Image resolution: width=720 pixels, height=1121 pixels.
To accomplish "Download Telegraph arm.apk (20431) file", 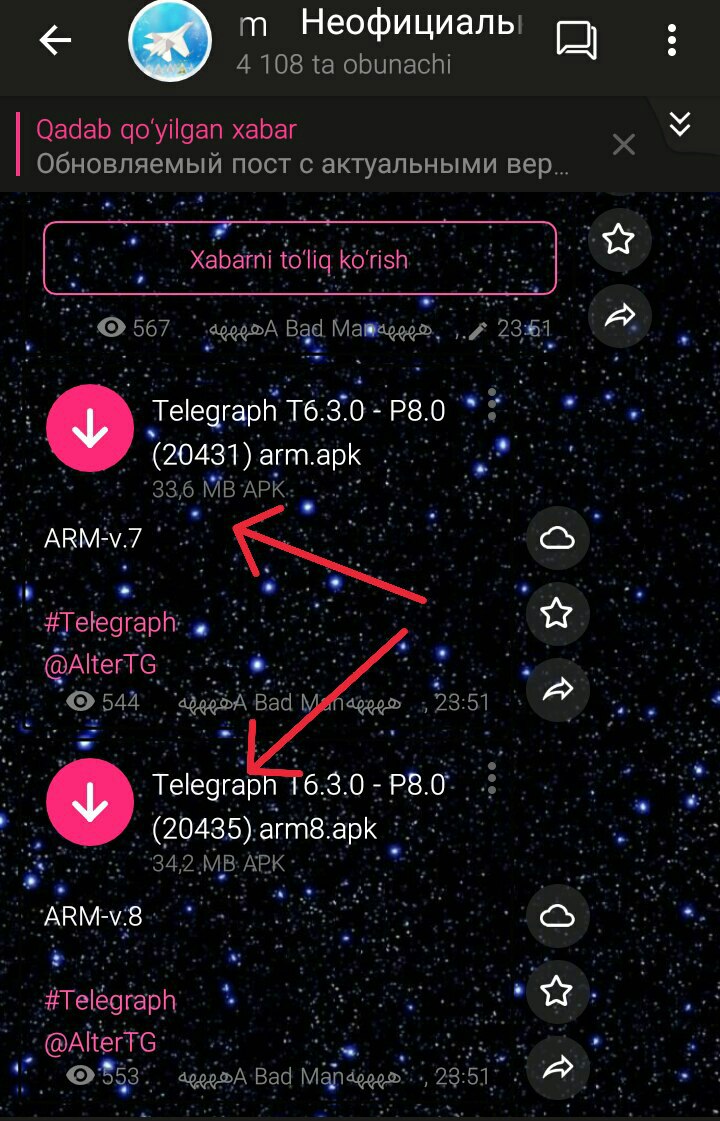I will pyautogui.click(x=91, y=427).
